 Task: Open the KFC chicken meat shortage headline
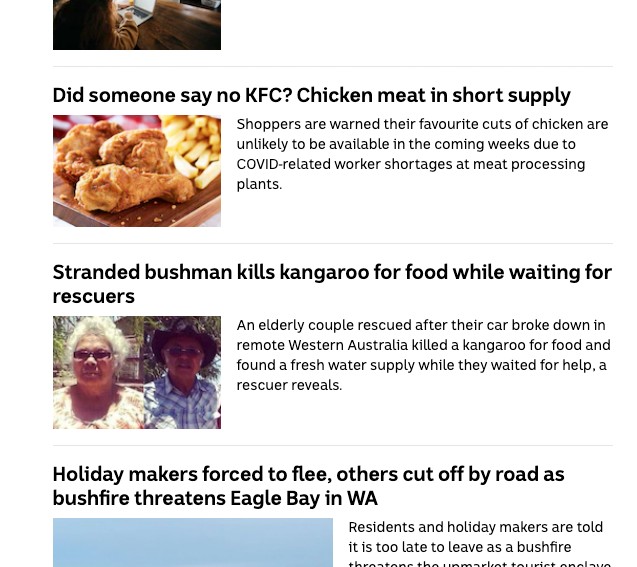311,96
